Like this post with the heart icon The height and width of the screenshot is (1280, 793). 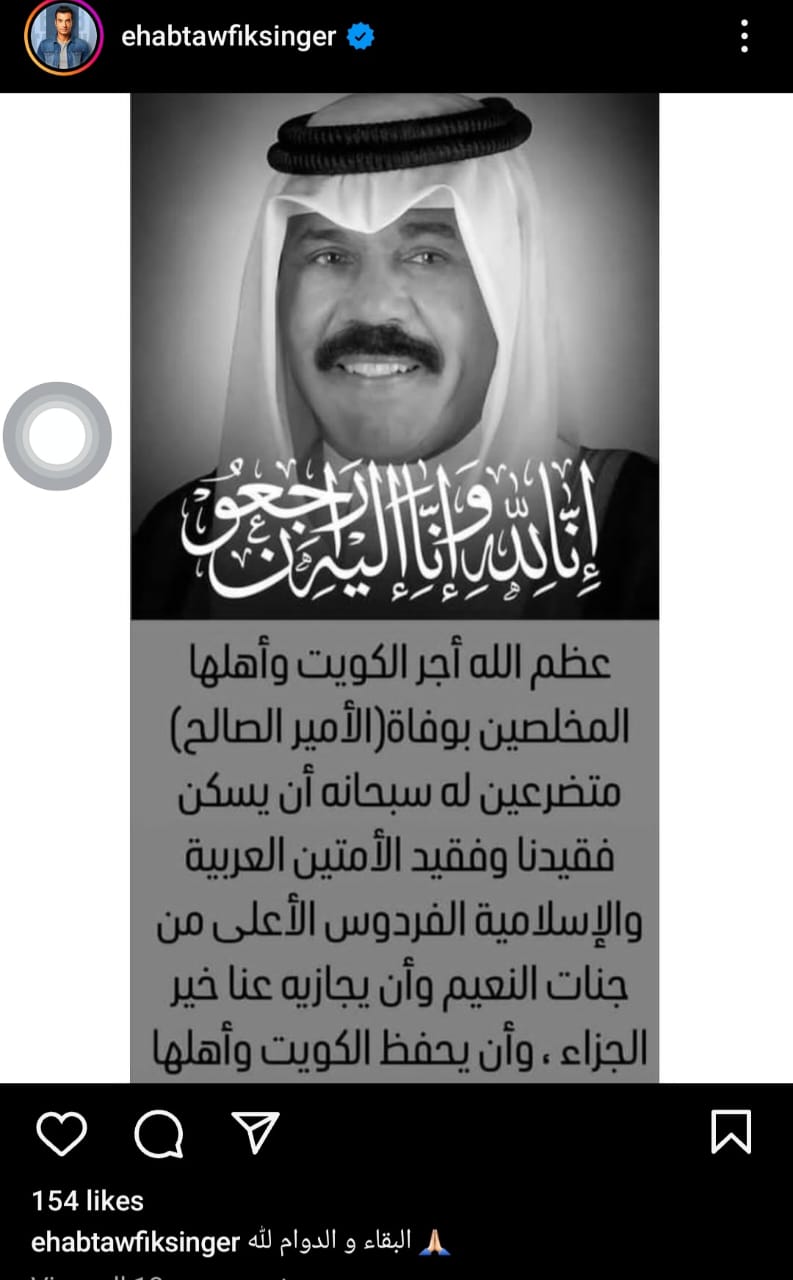tap(62, 1132)
